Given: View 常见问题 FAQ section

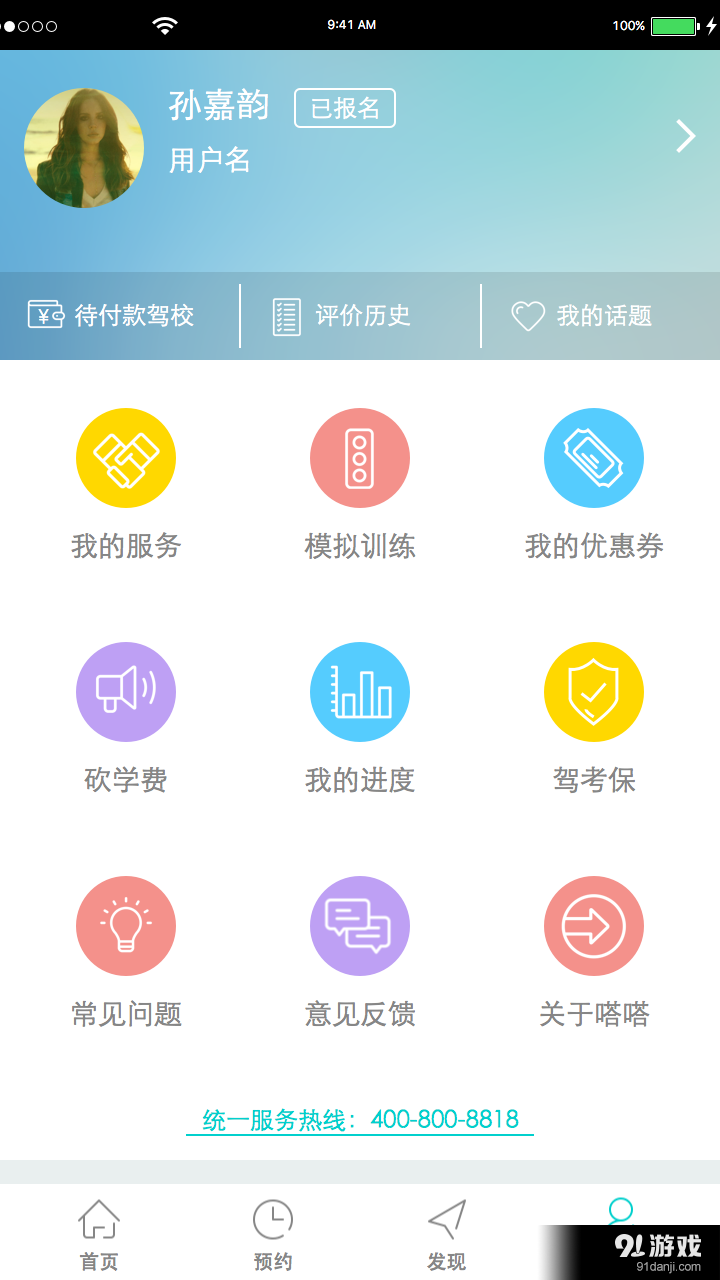Looking at the screenshot, I should (x=125, y=948).
